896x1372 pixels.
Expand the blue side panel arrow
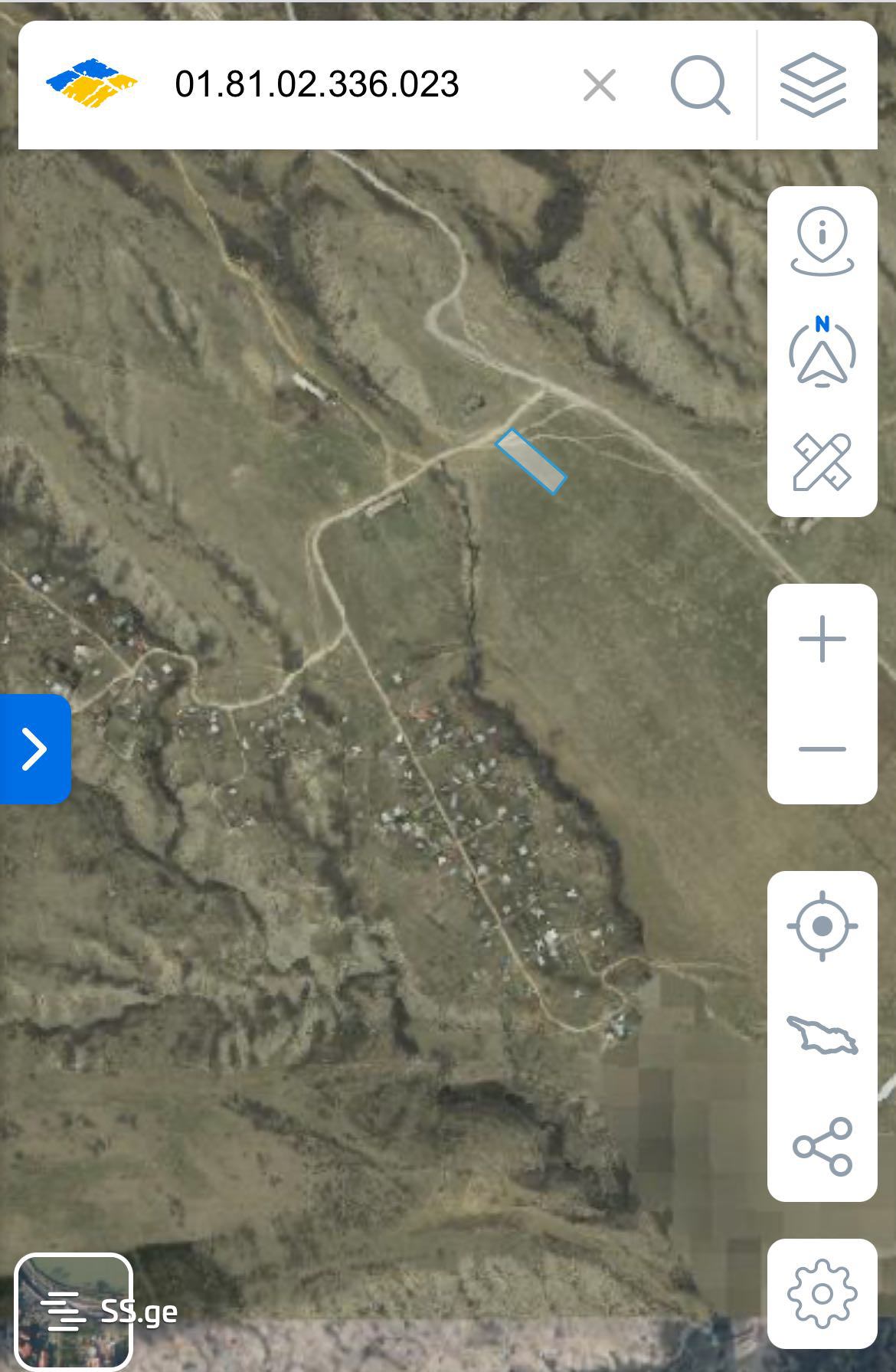pyautogui.click(x=34, y=748)
